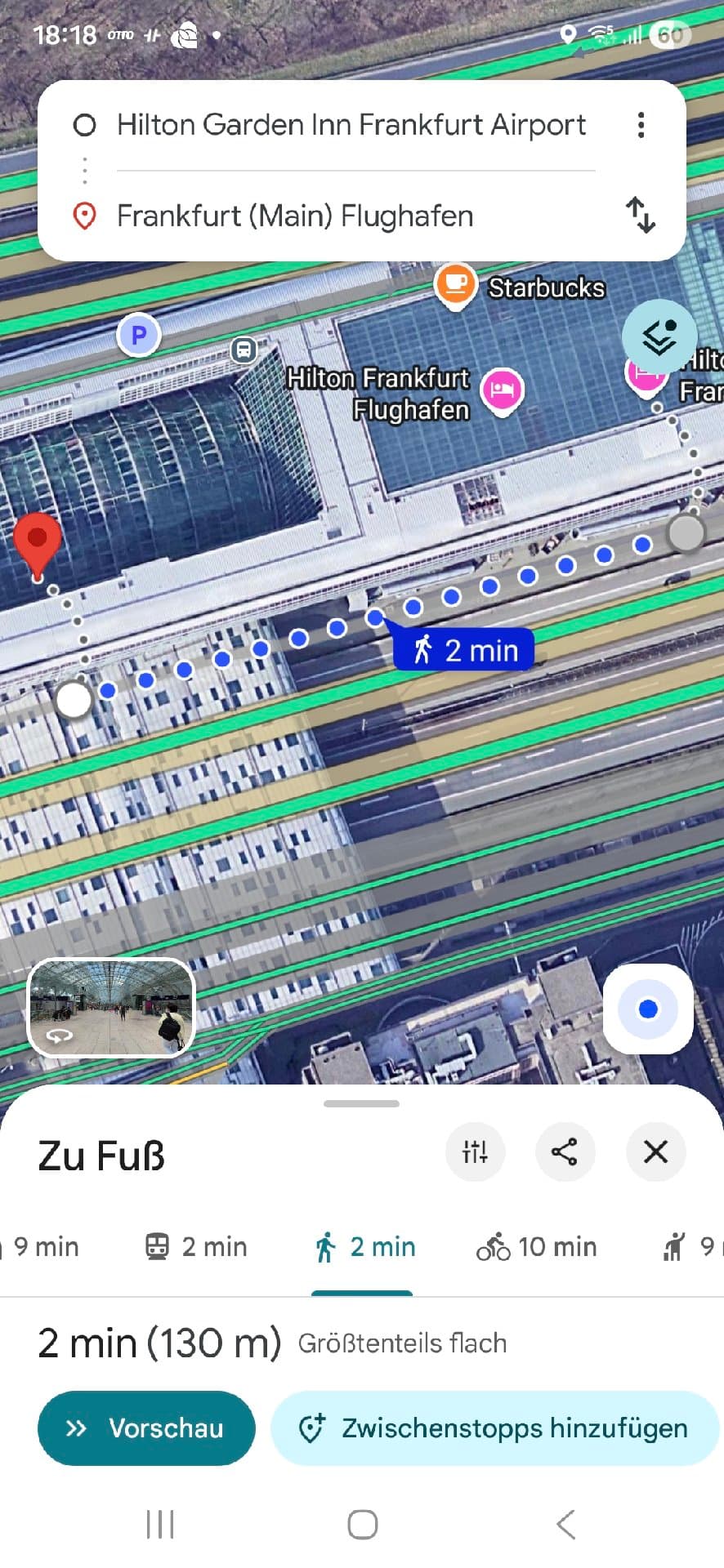
Task: Open the overflow menu beside the start location
Action: 641,125
